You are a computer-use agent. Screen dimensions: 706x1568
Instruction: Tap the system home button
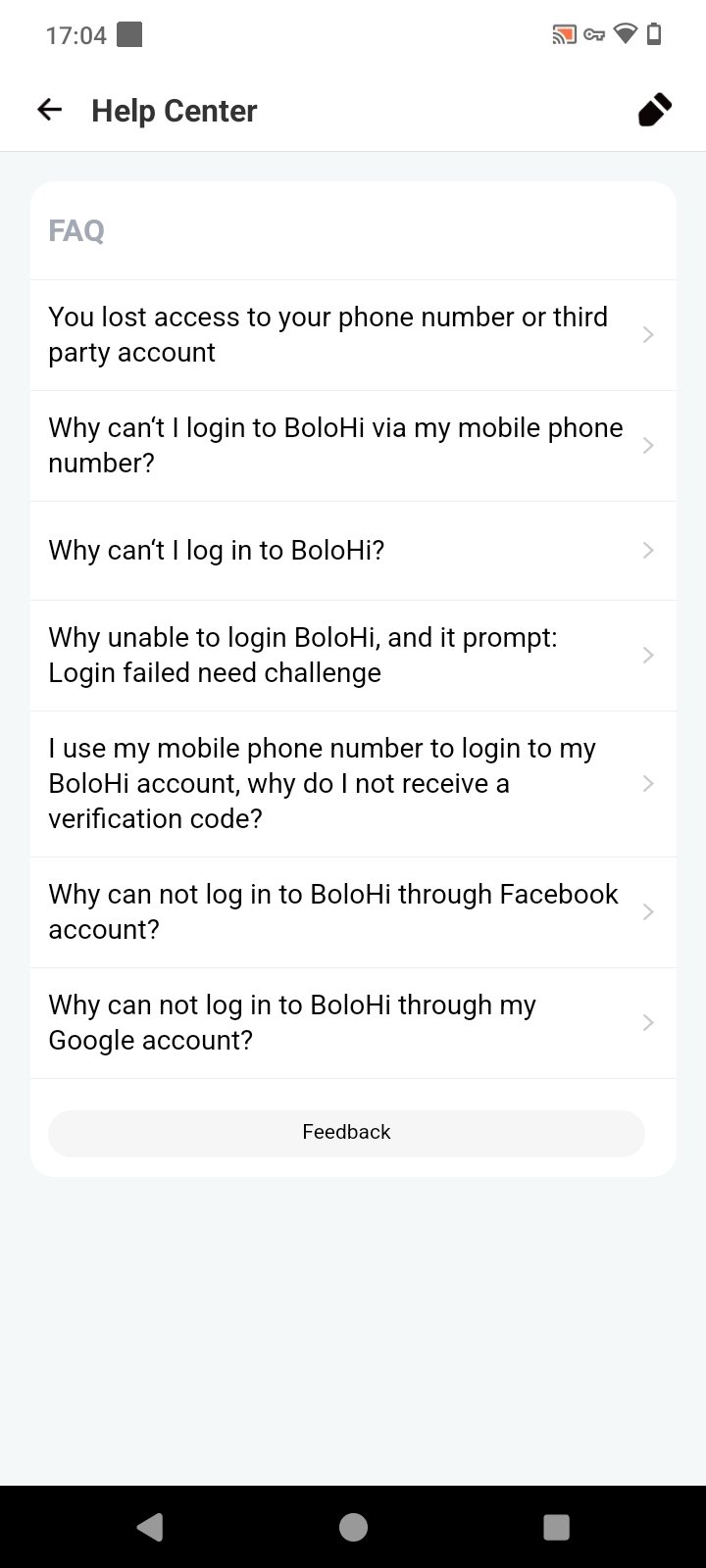pyautogui.click(x=353, y=1527)
